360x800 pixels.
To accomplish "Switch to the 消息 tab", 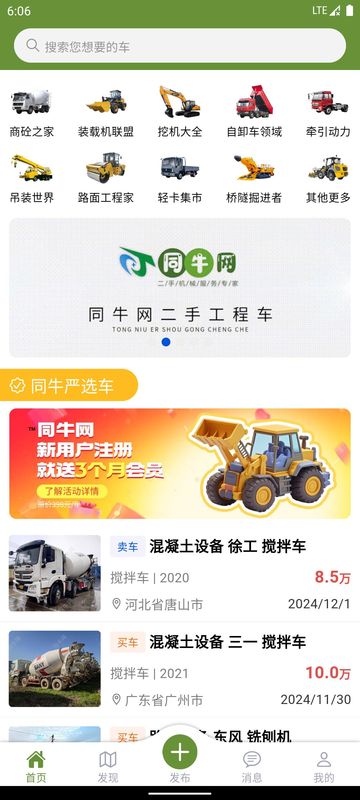I will tap(251, 767).
